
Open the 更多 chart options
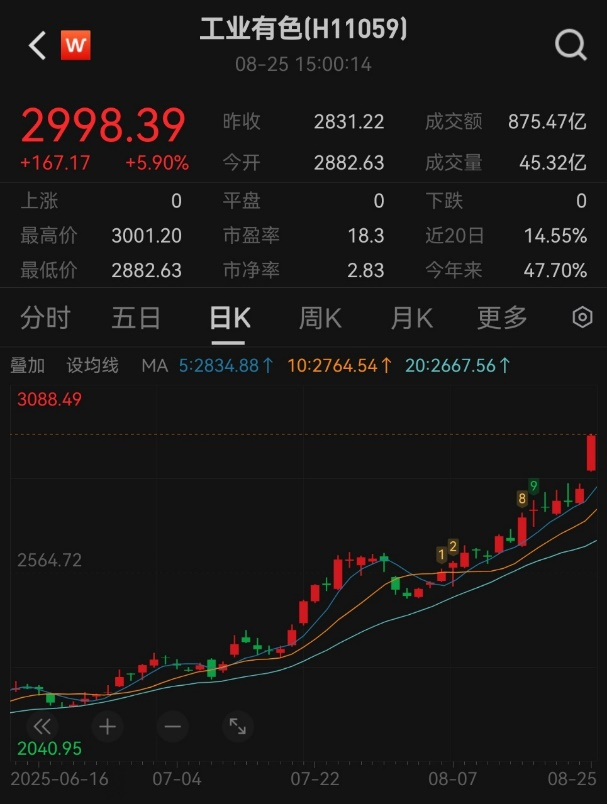pos(501,318)
